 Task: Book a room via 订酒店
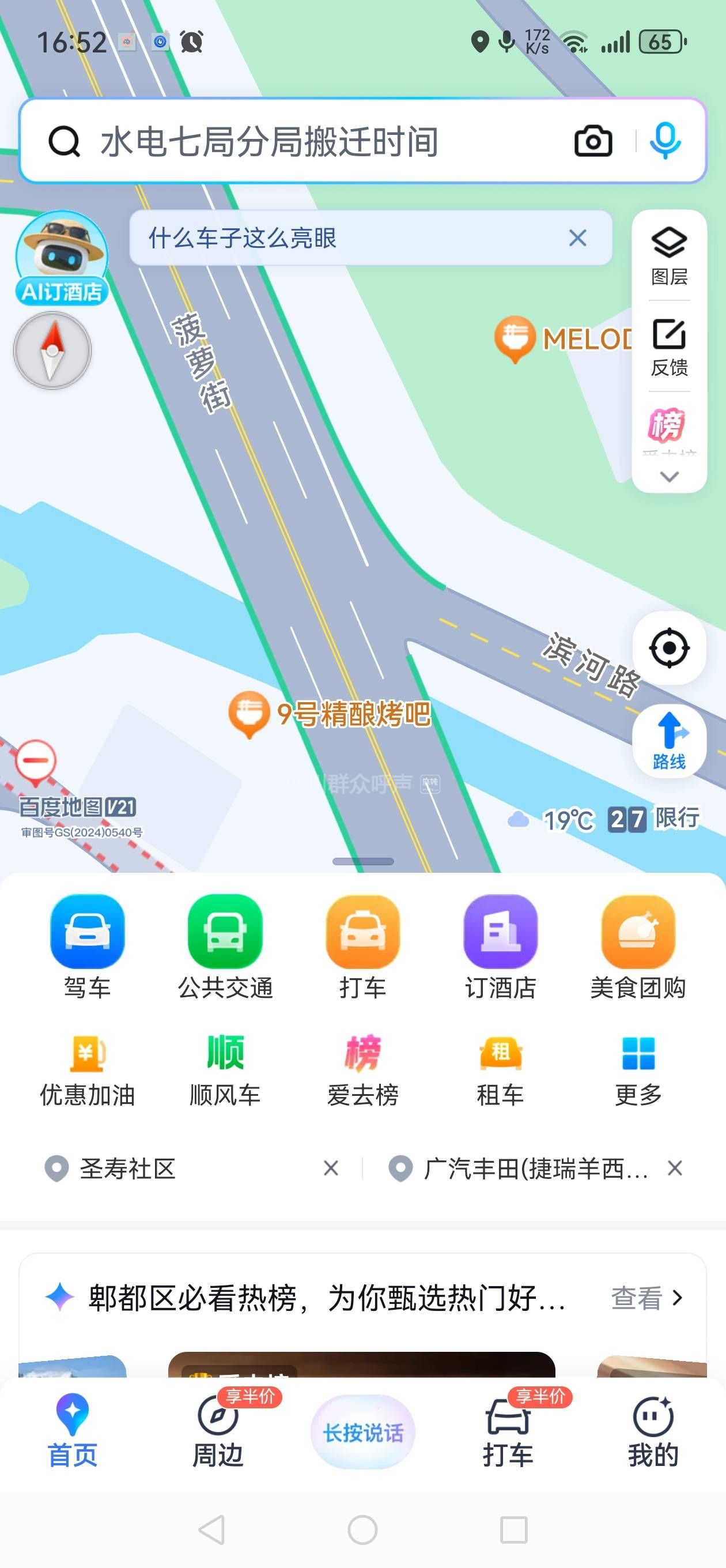500,947
